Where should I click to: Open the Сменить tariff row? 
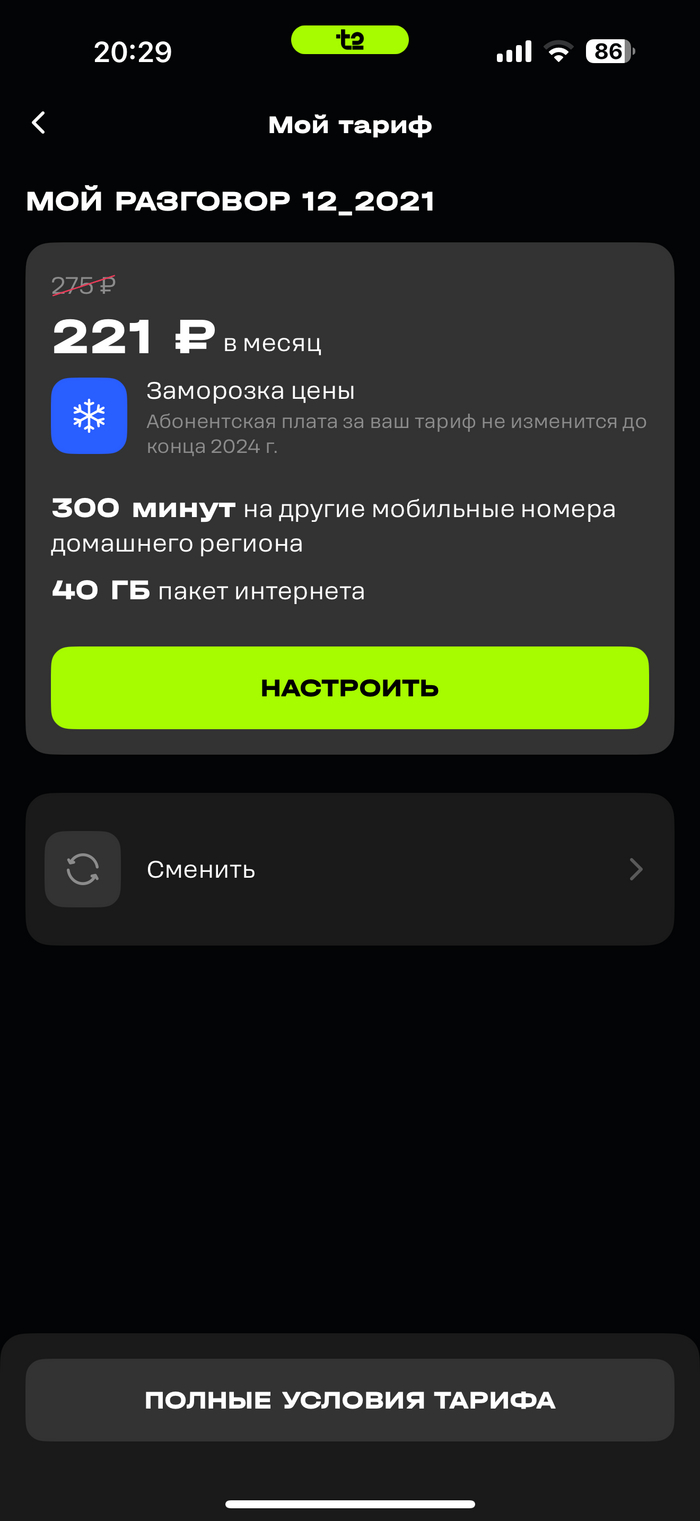[x=350, y=869]
